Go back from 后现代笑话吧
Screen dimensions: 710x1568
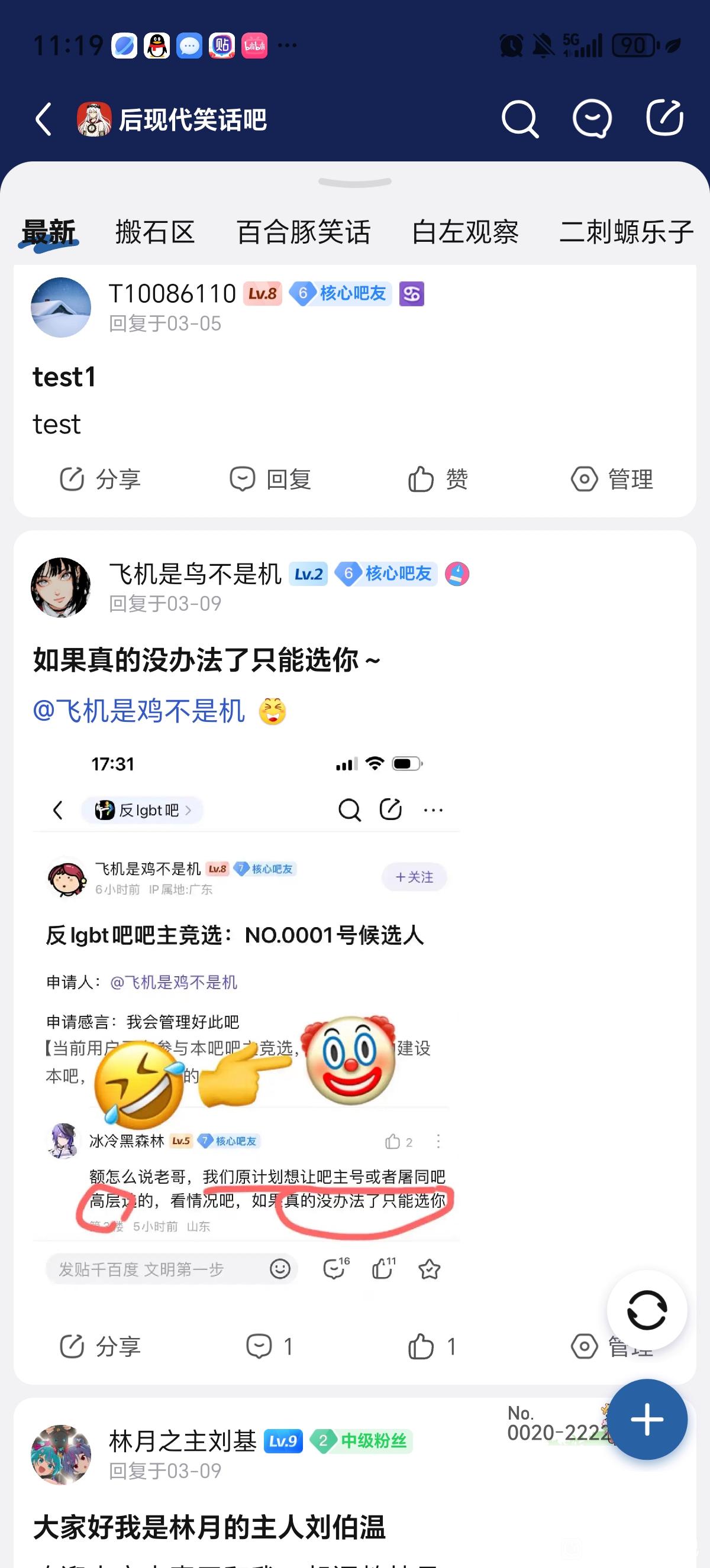pyautogui.click(x=44, y=119)
